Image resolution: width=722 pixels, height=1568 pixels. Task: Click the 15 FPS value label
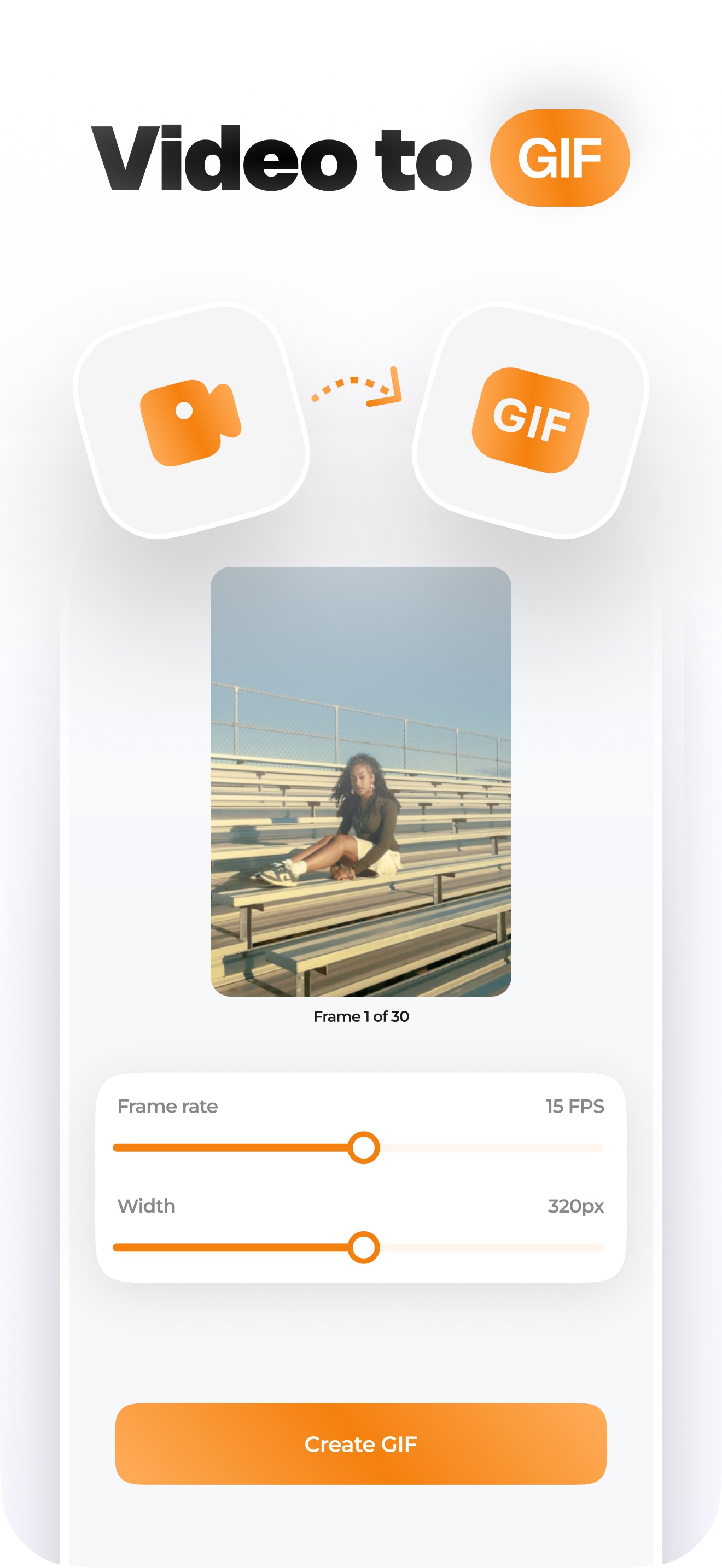[x=575, y=1107]
